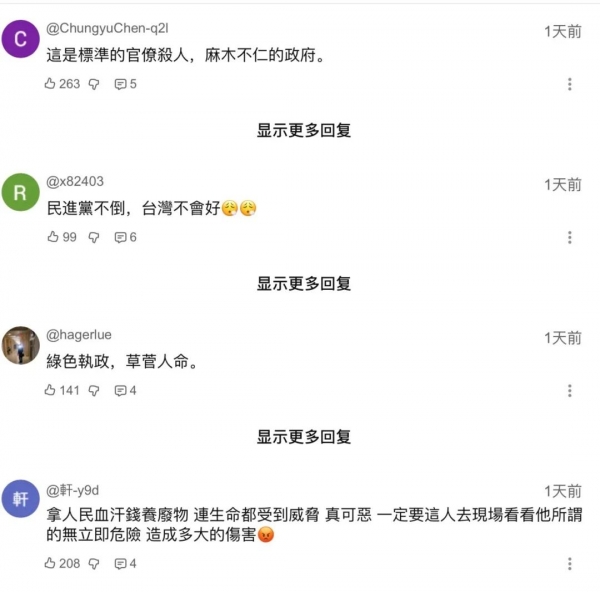Like the comment by @ChungyuChen-q2l

click(51, 84)
